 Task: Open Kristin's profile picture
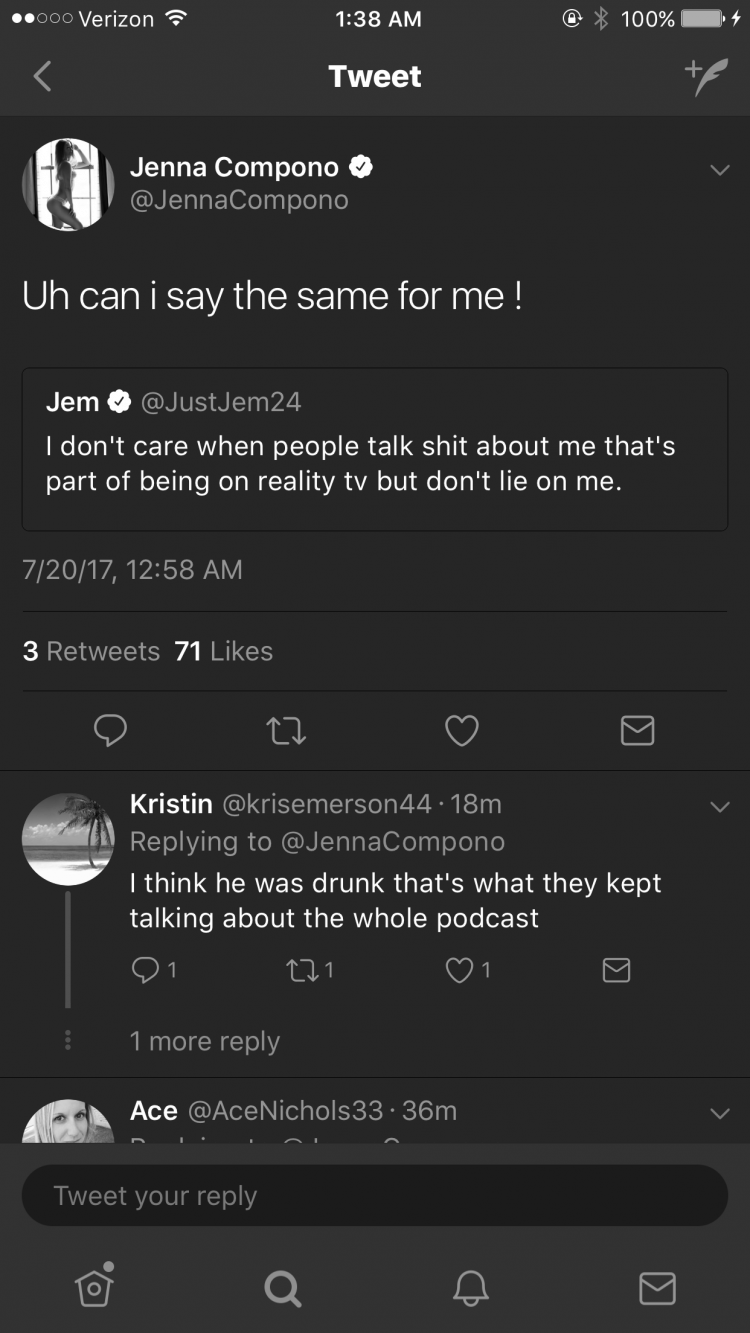68,839
